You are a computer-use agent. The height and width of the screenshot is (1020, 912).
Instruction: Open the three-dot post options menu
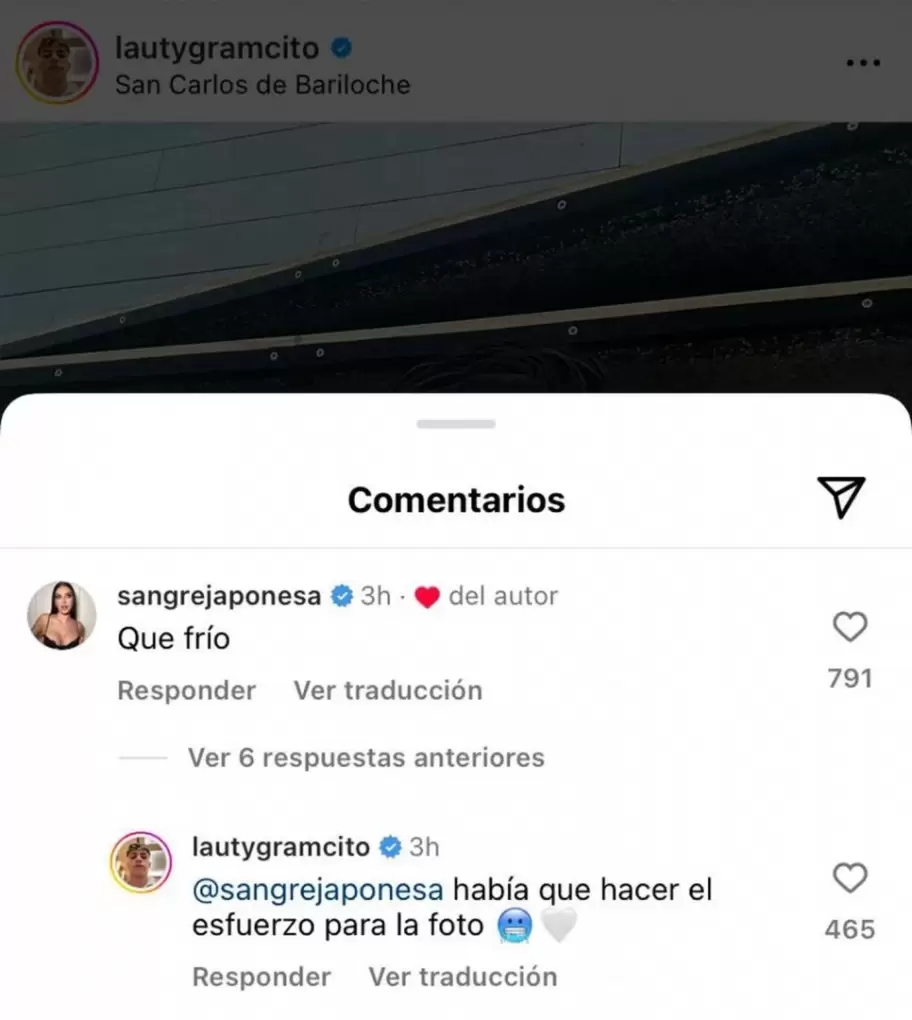pyautogui.click(x=863, y=63)
